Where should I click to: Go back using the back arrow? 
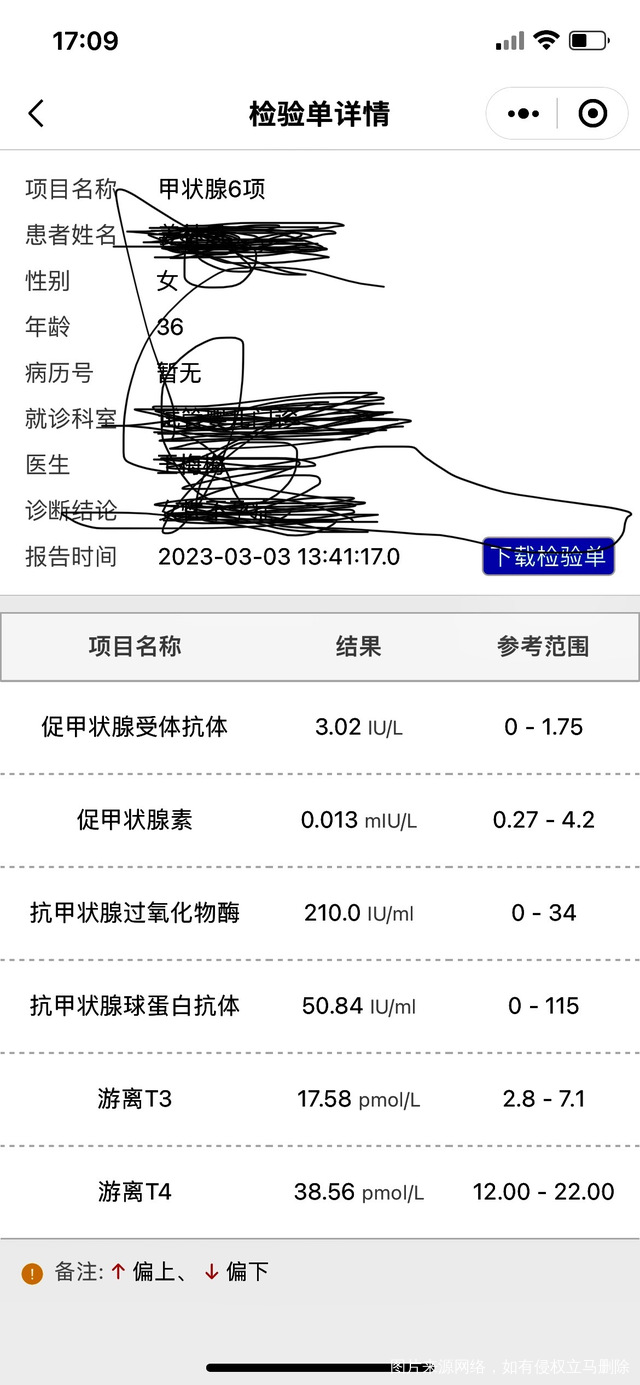click(36, 114)
